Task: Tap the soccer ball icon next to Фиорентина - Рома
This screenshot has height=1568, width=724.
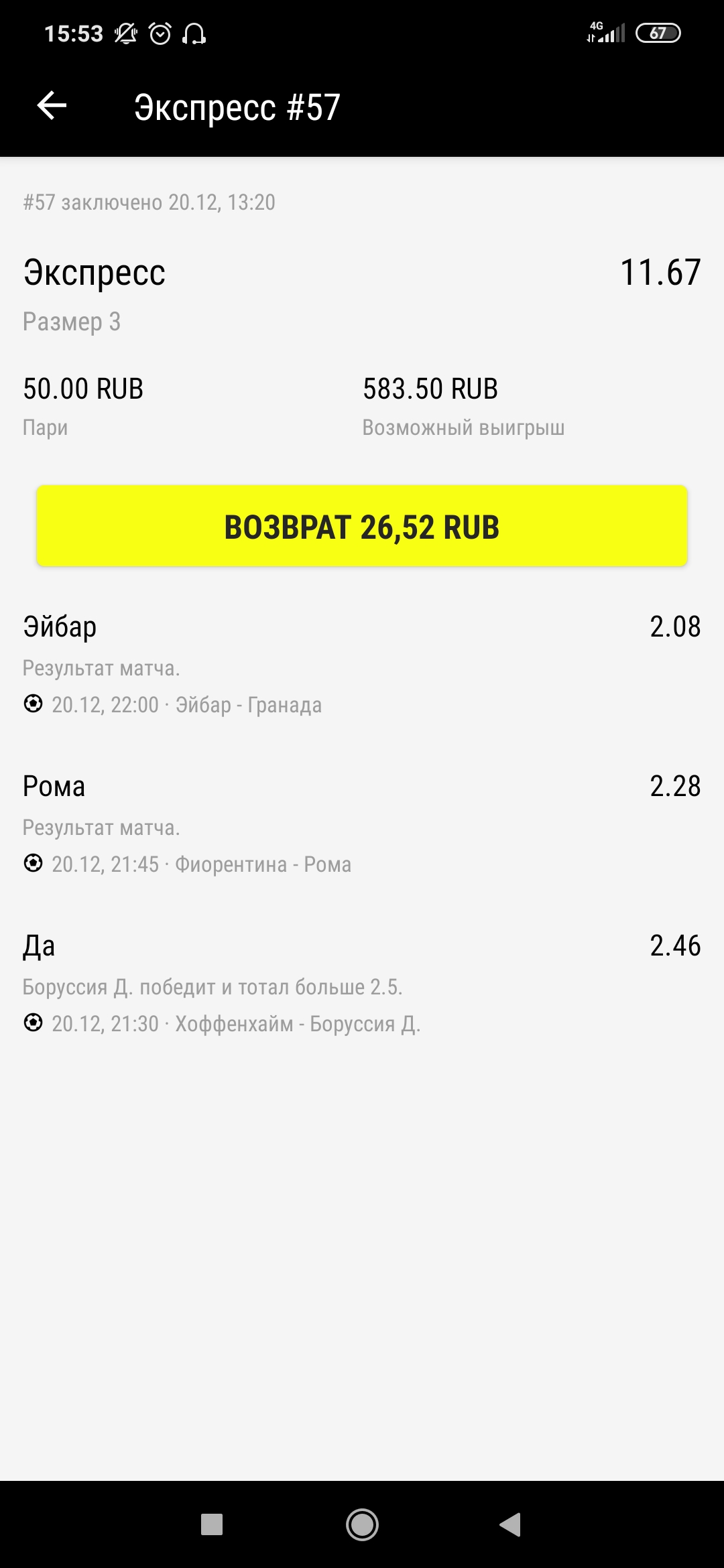Action: pos(32,864)
